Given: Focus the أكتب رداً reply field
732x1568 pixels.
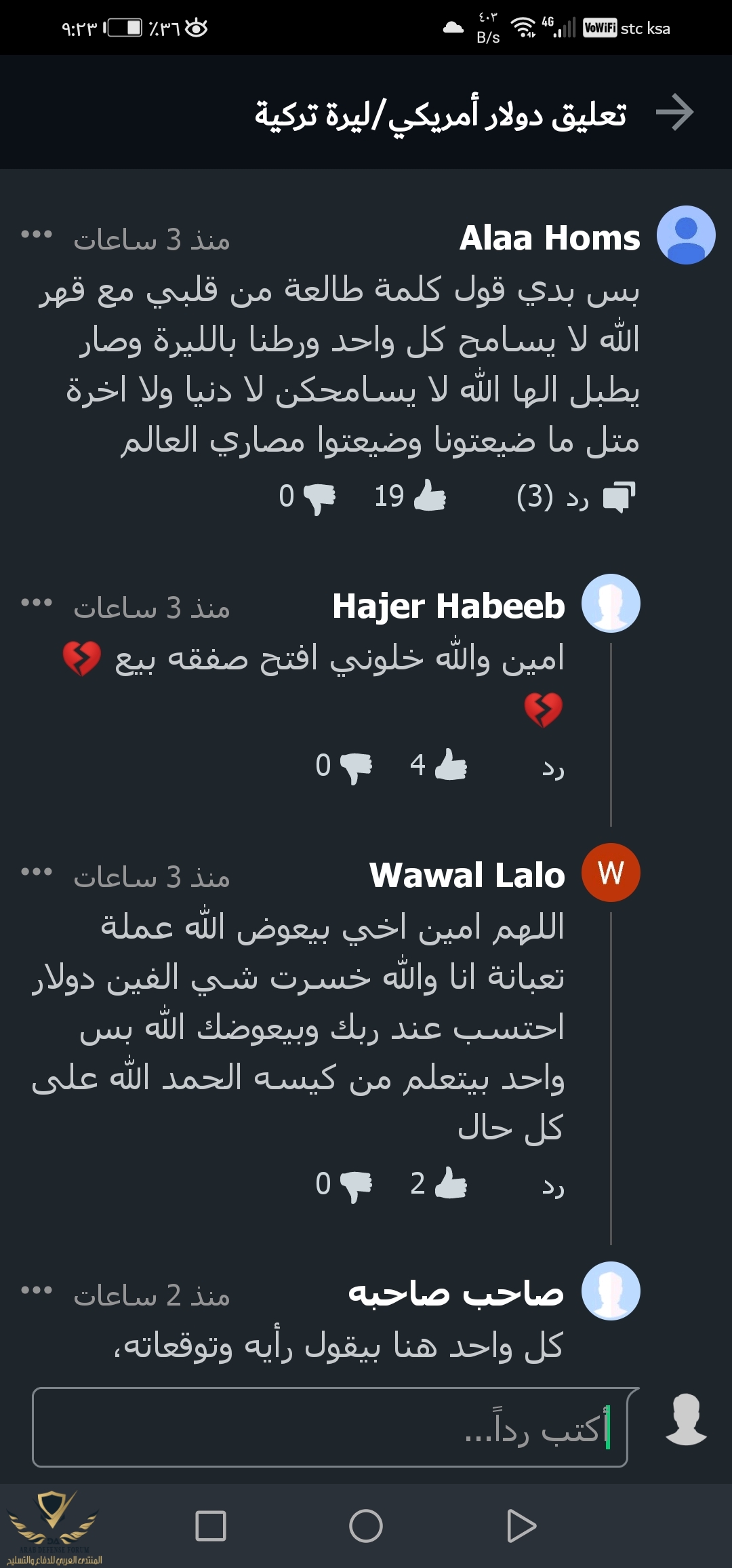Looking at the screenshot, I should (330, 1427).
